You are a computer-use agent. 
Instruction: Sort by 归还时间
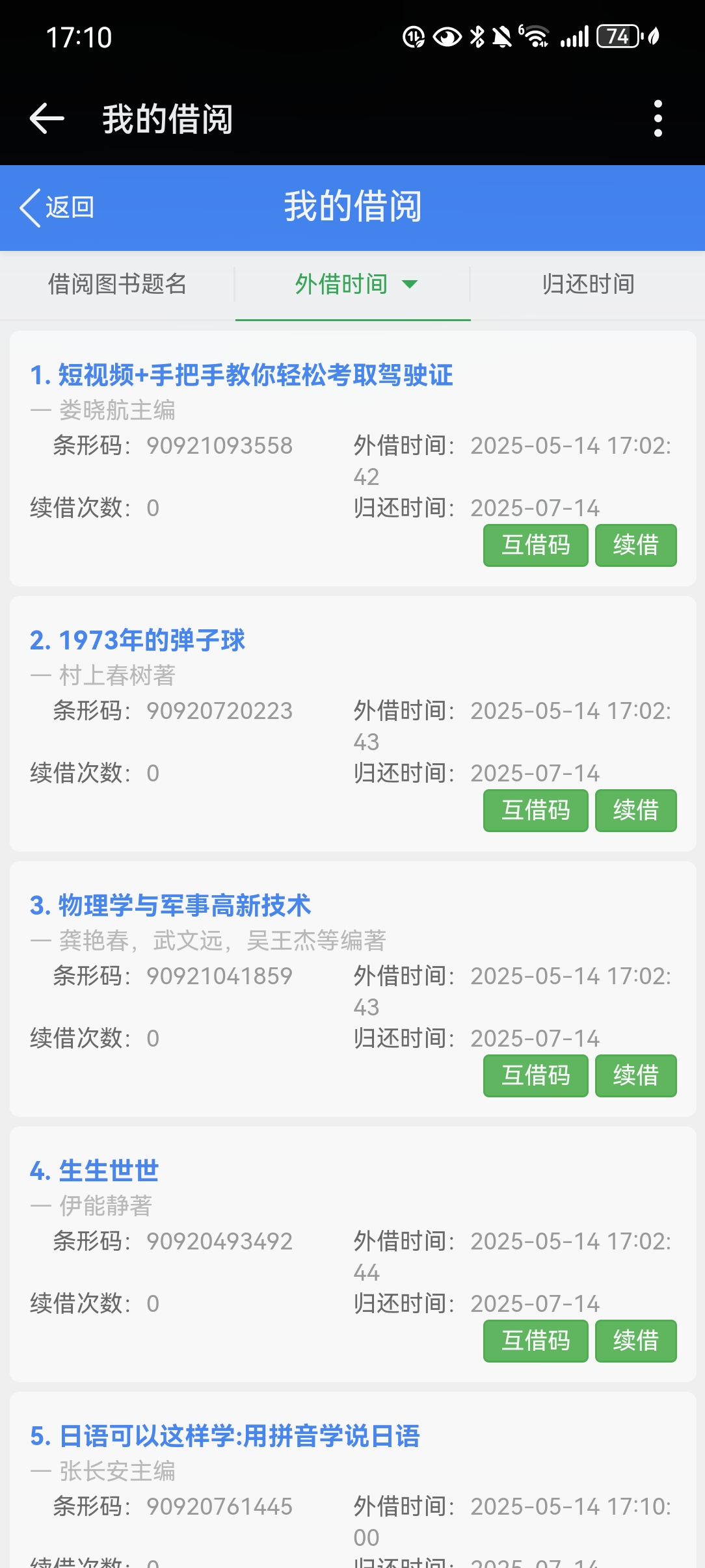coord(588,285)
